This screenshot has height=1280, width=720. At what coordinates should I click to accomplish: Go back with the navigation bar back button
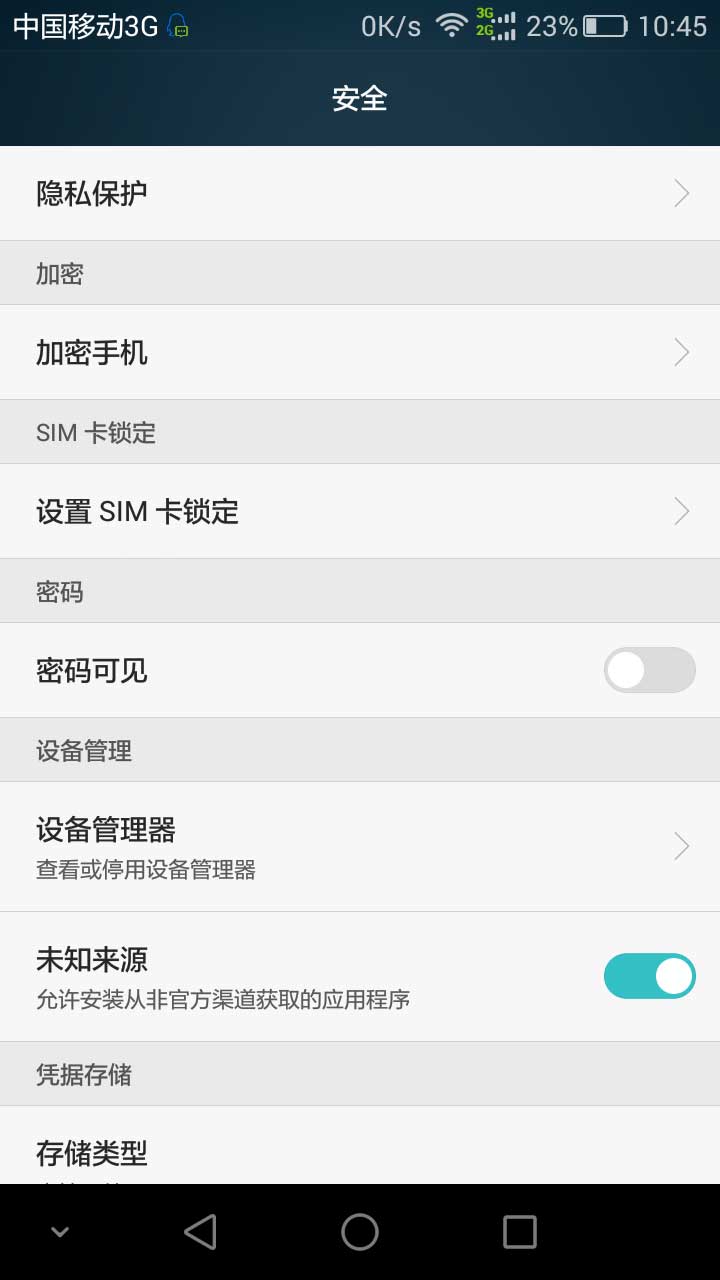(201, 1232)
